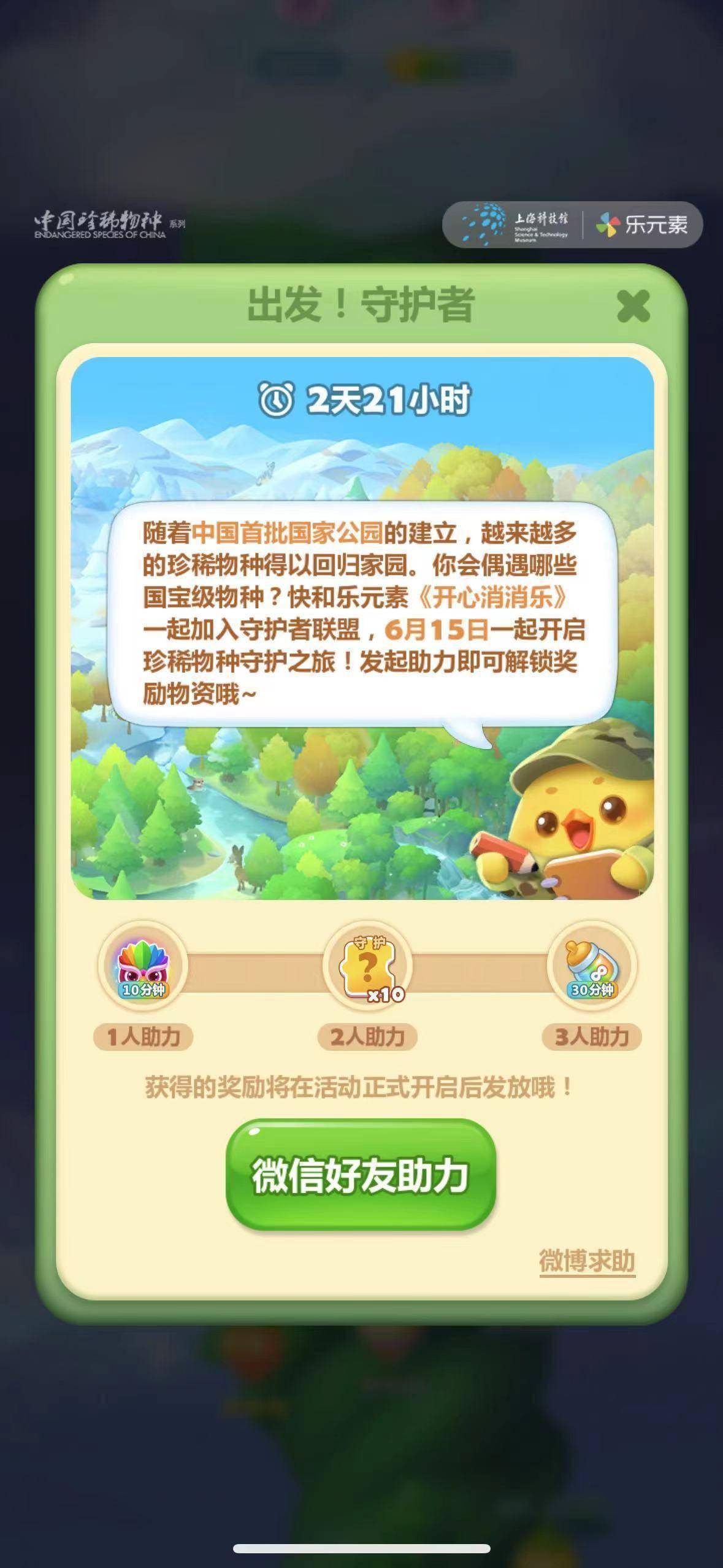Tap 微信好友助力 button
723x1568 pixels.
tap(361, 1174)
